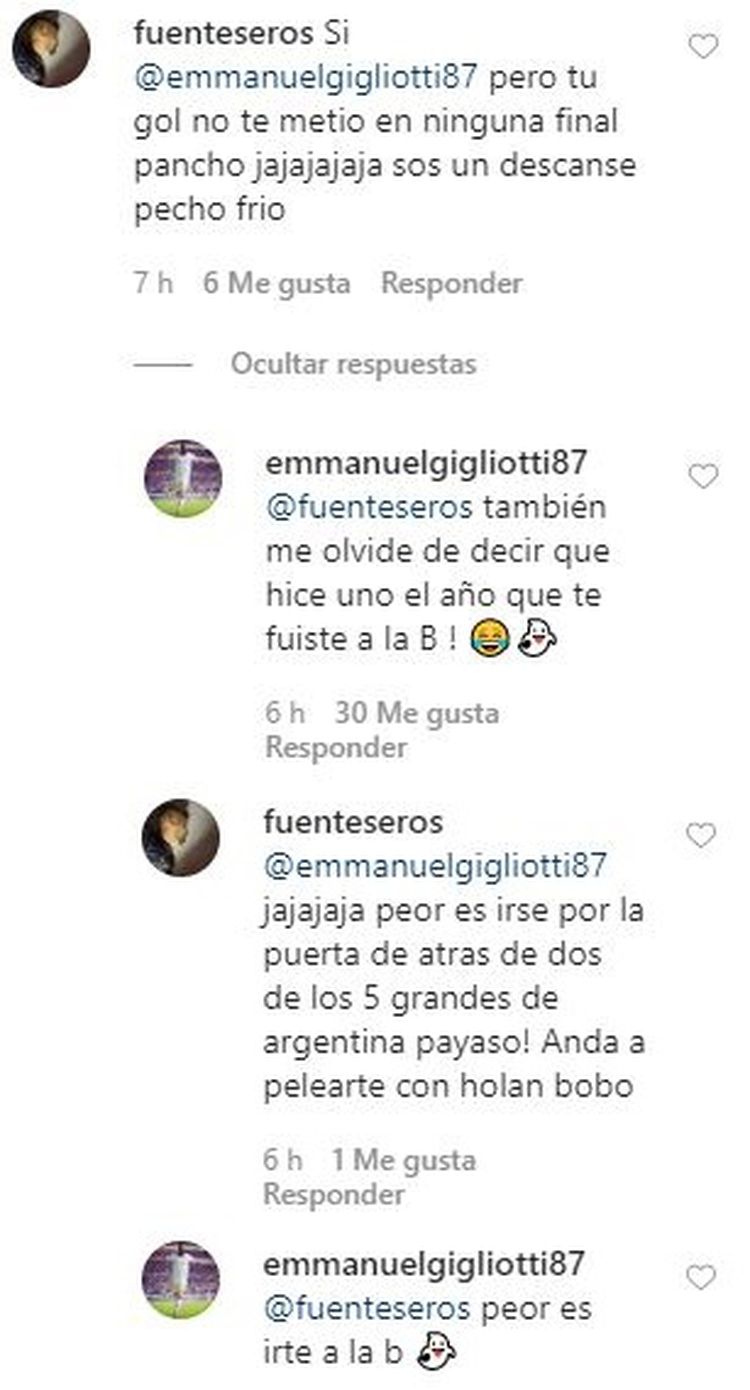
Task: Tap Responder under the 30 Me gusta reply
Action: (x=334, y=747)
